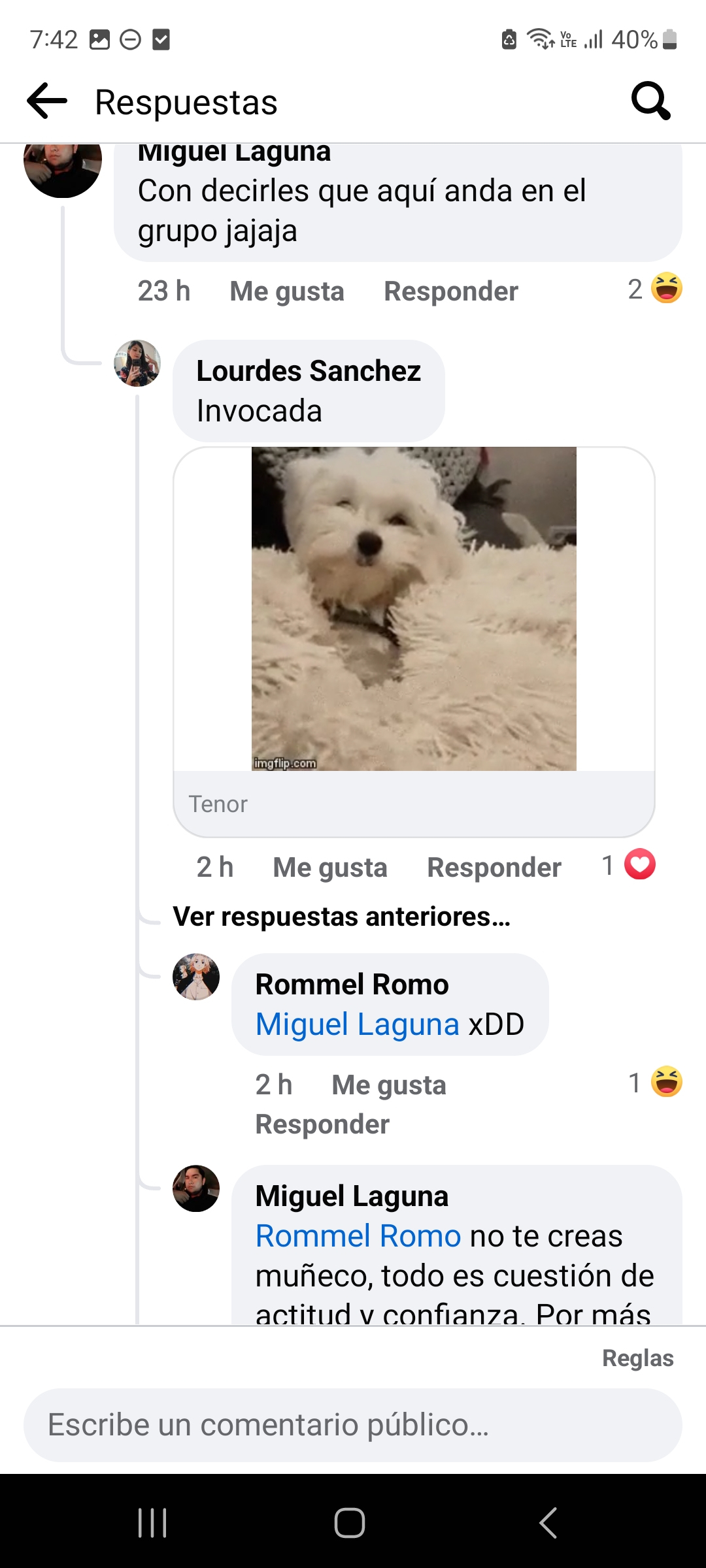706x1568 pixels.
Task: Open Lourdes Sanchez's profile picture
Action: (x=137, y=365)
